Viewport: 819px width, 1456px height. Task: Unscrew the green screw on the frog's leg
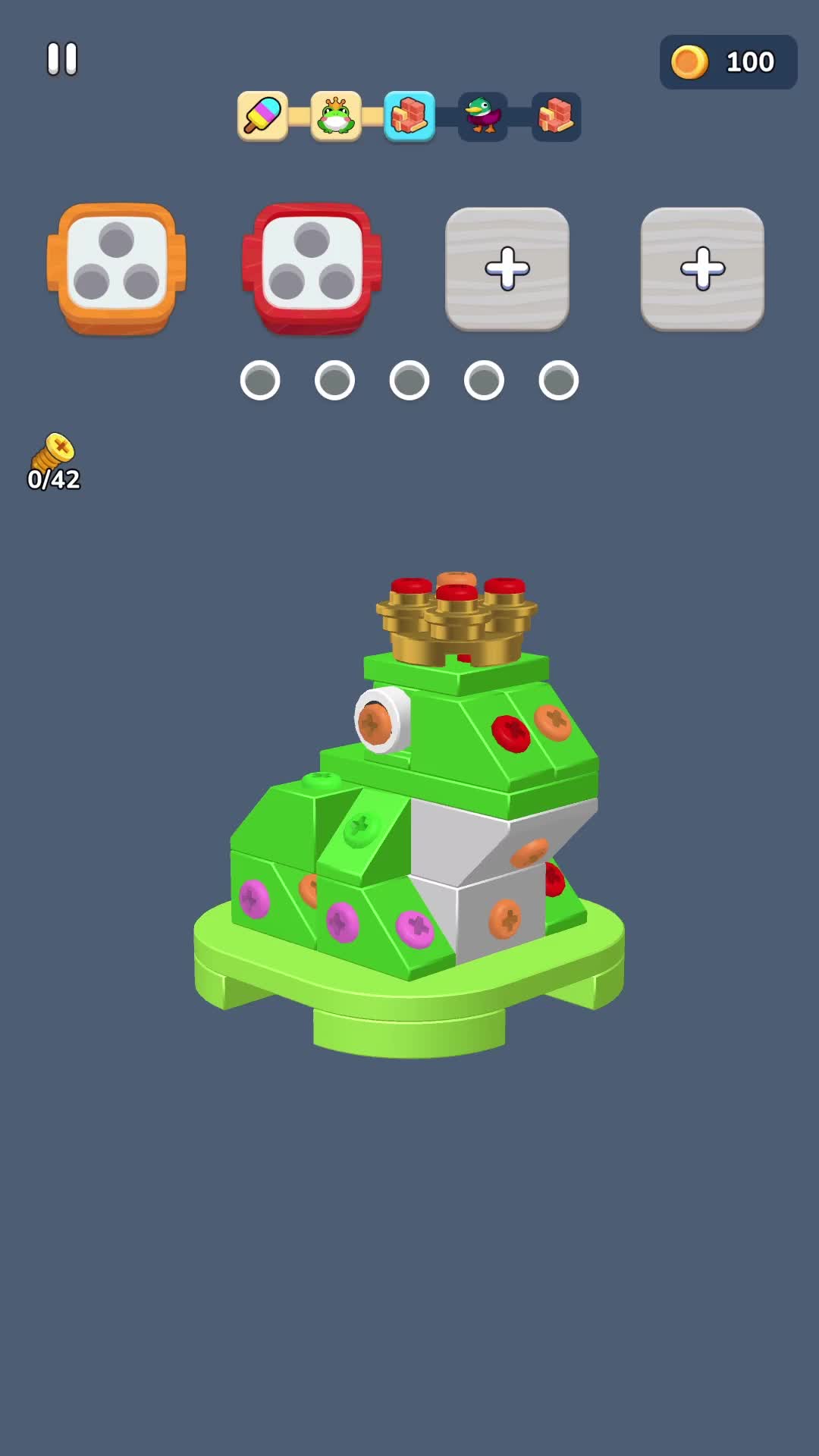tap(361, 827)
